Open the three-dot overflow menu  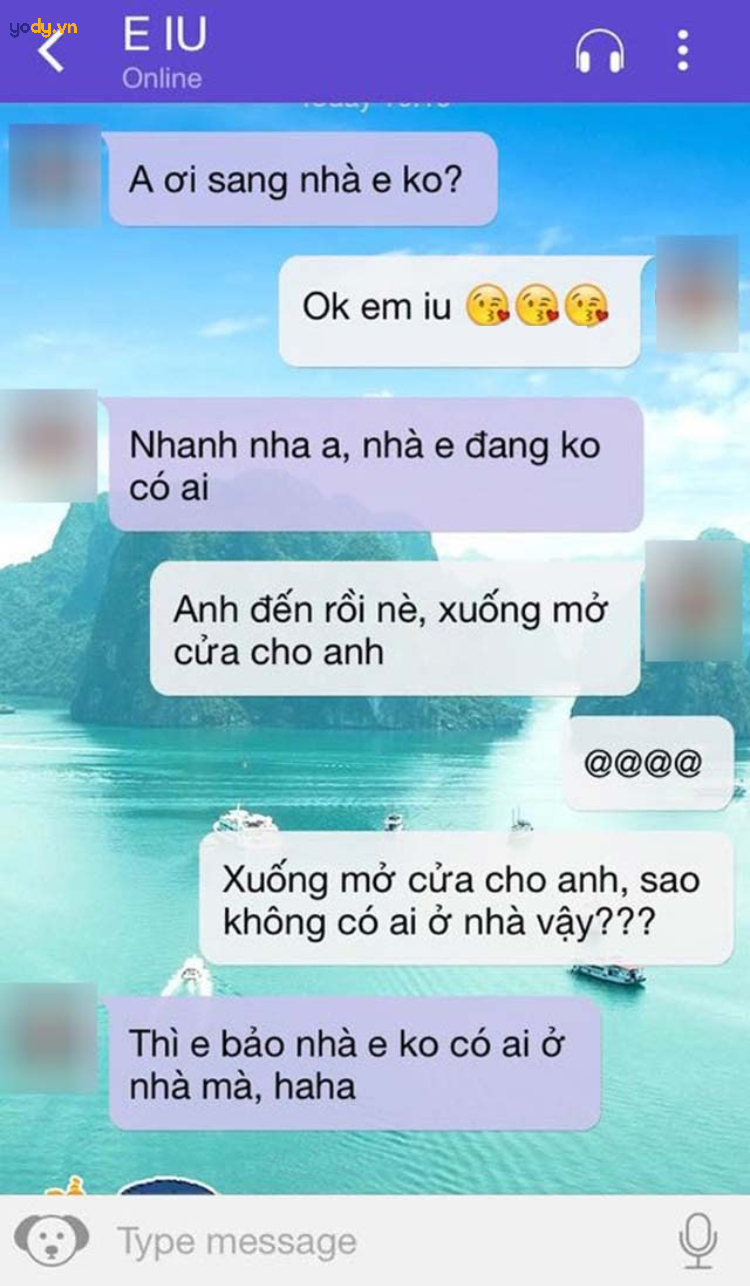pos(683,48)
